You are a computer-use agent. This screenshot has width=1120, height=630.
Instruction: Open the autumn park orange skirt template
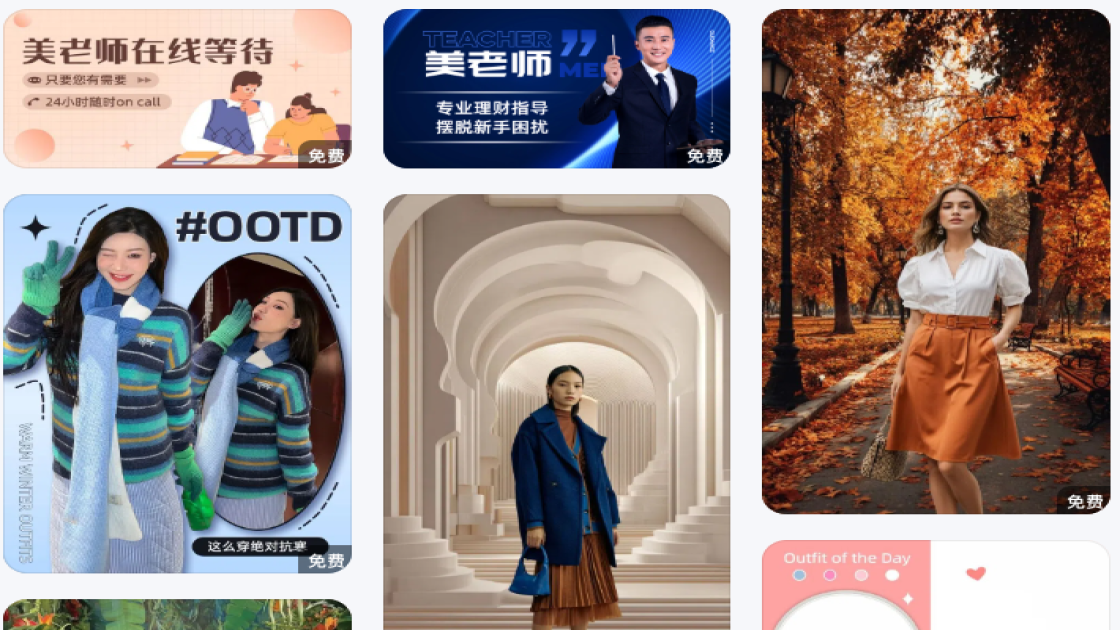[x=935, y=262]
